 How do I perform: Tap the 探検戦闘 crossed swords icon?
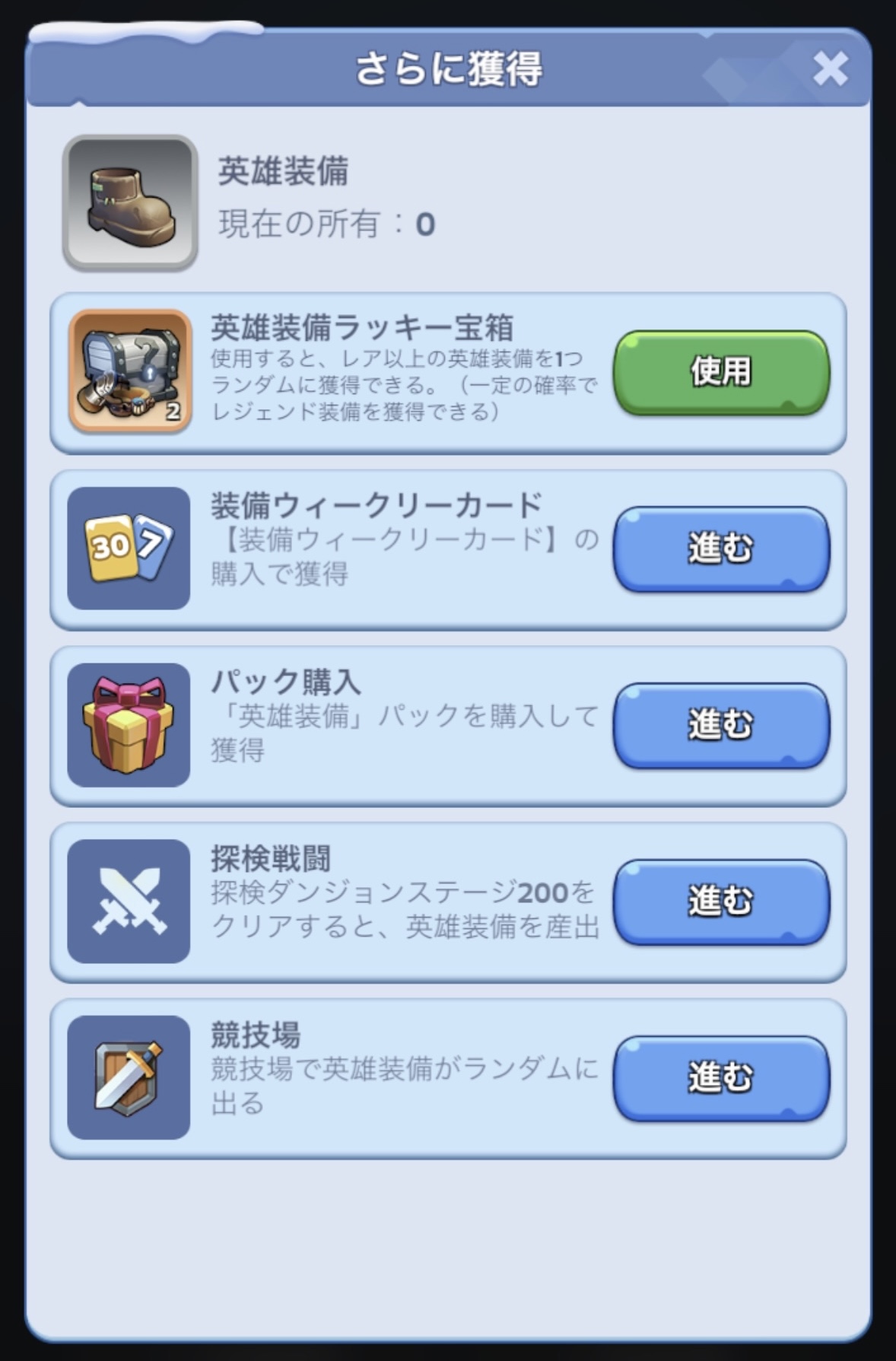[x=128, y=899]
